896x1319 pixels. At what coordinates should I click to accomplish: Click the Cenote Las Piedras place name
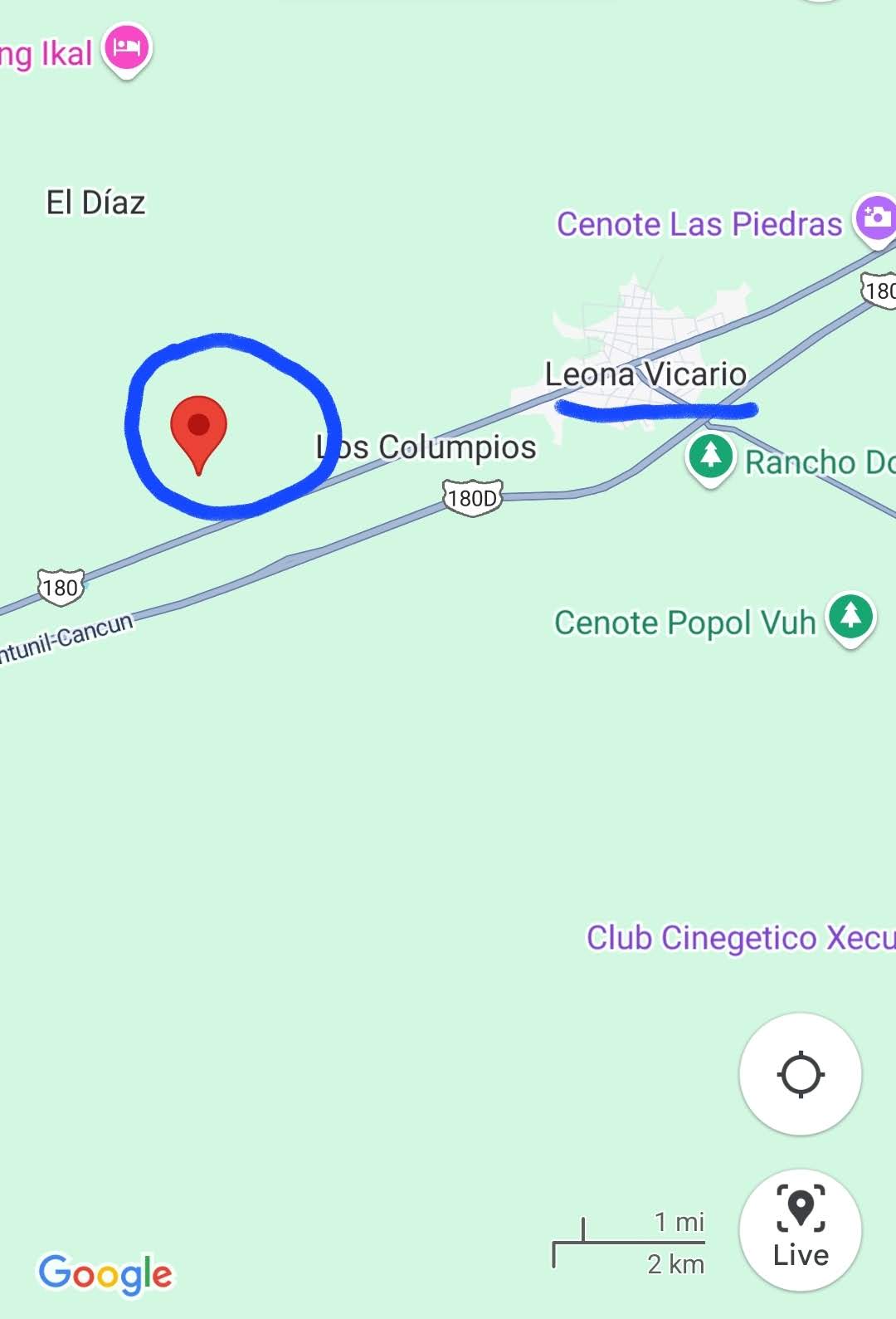click(x=700, y=223)
